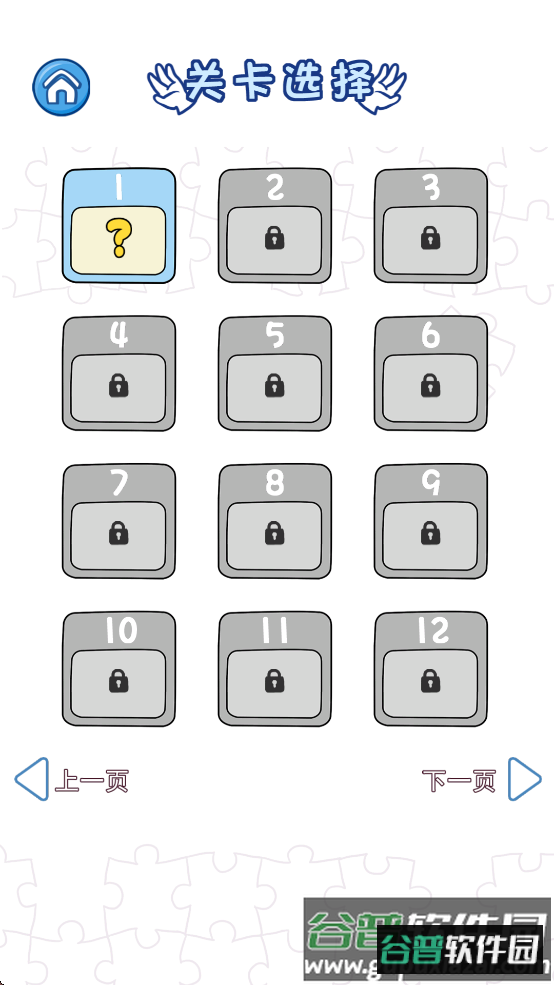Tap locked level 3 tile

(x=431, y=226)
